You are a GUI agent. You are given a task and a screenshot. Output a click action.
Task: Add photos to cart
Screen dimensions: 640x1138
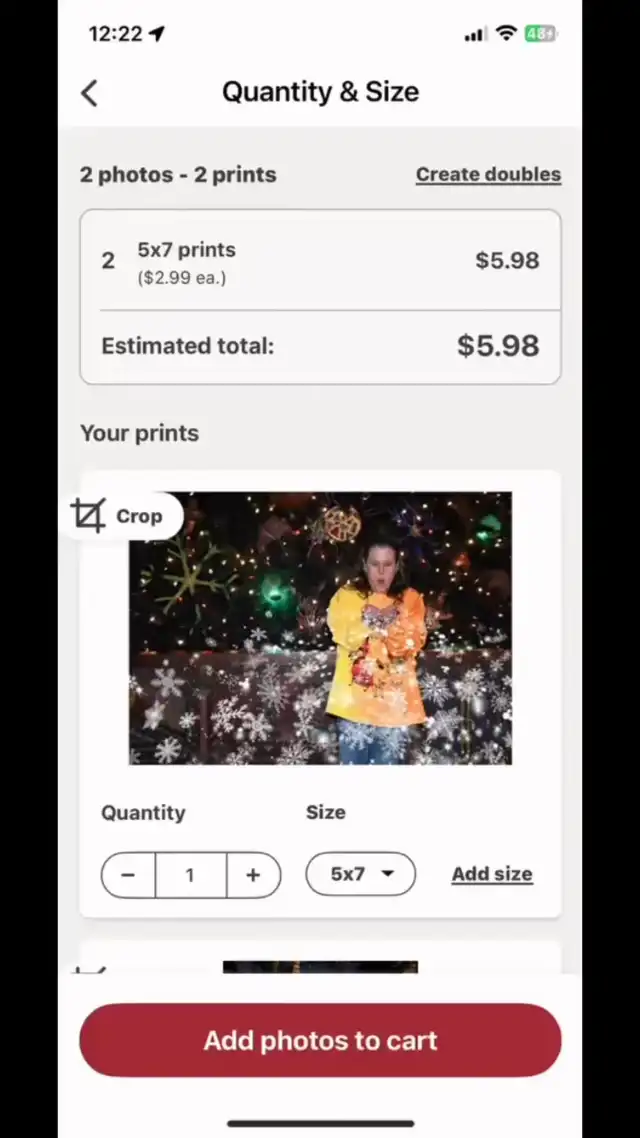point(320,1041)
